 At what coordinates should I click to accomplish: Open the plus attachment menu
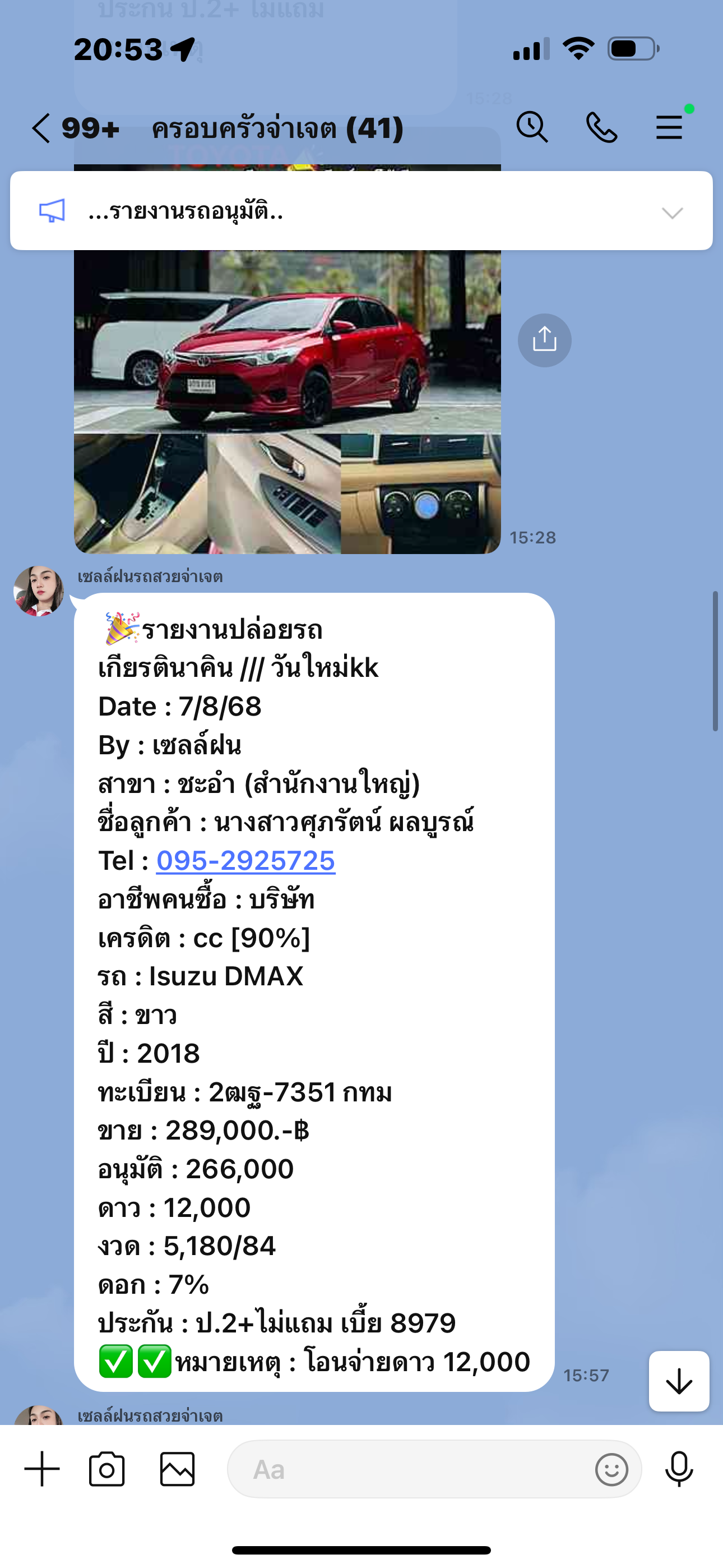42,1469
